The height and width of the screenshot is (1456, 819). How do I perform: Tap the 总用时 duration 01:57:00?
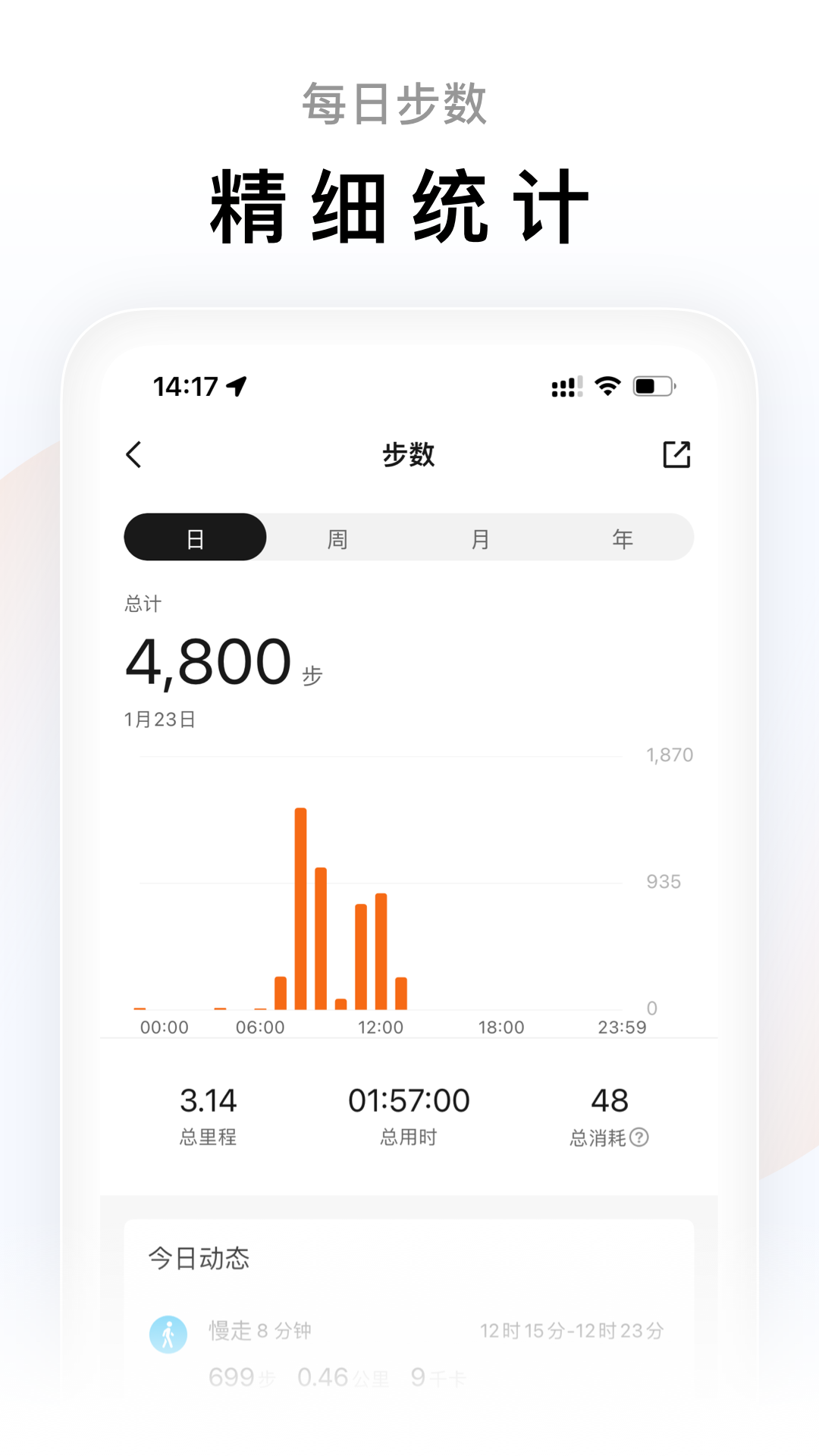(x=409, y=1100)
